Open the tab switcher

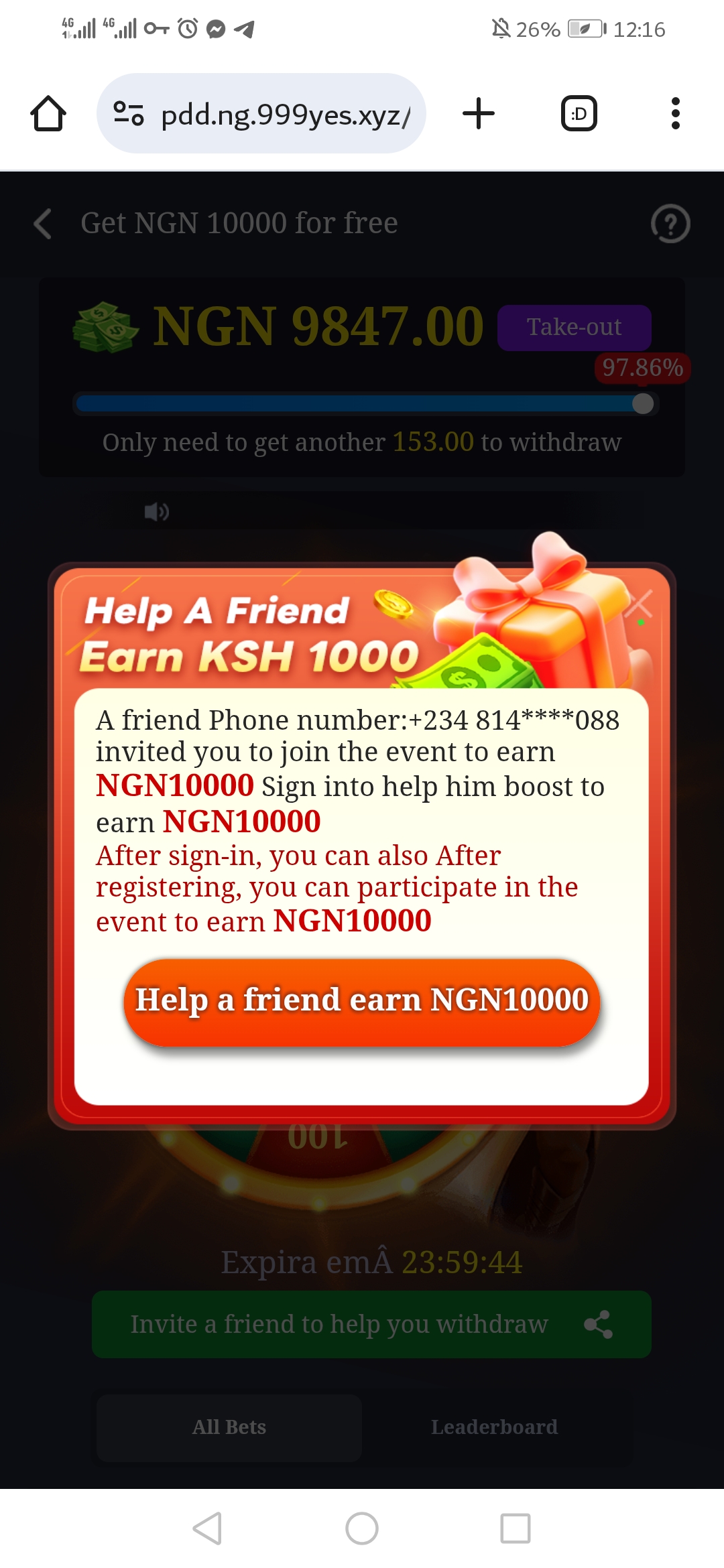(x=579, y=114)
